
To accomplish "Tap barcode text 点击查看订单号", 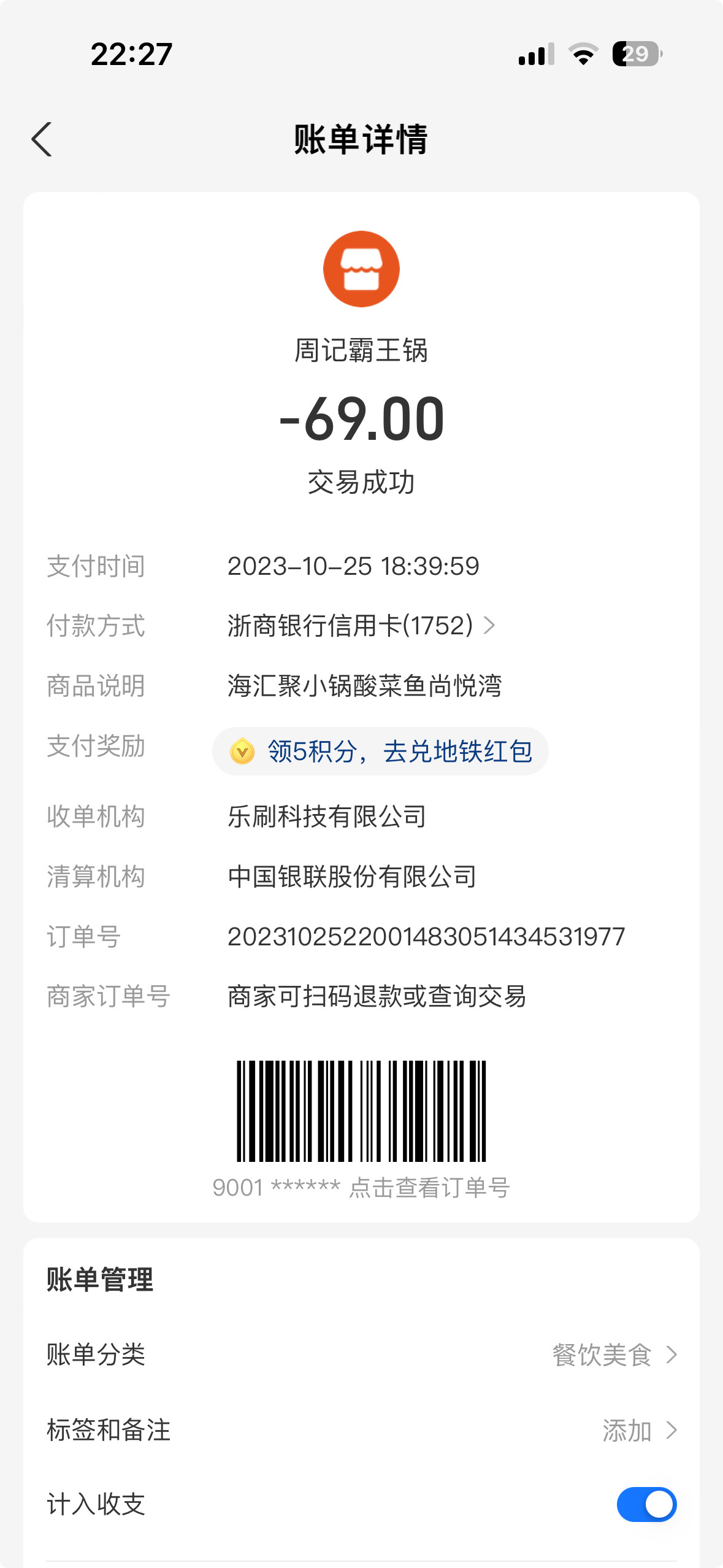I will [429, 1188].
